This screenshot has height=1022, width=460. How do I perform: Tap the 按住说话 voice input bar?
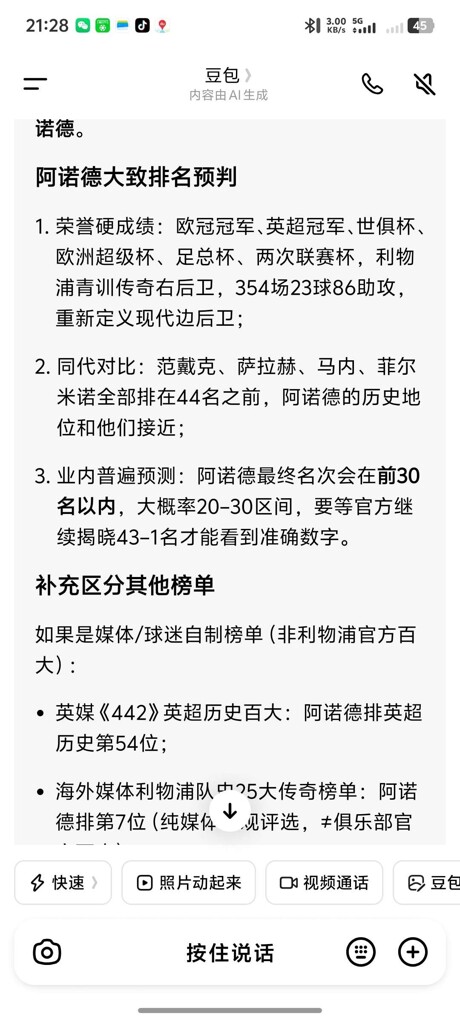(x=229, y=952)
